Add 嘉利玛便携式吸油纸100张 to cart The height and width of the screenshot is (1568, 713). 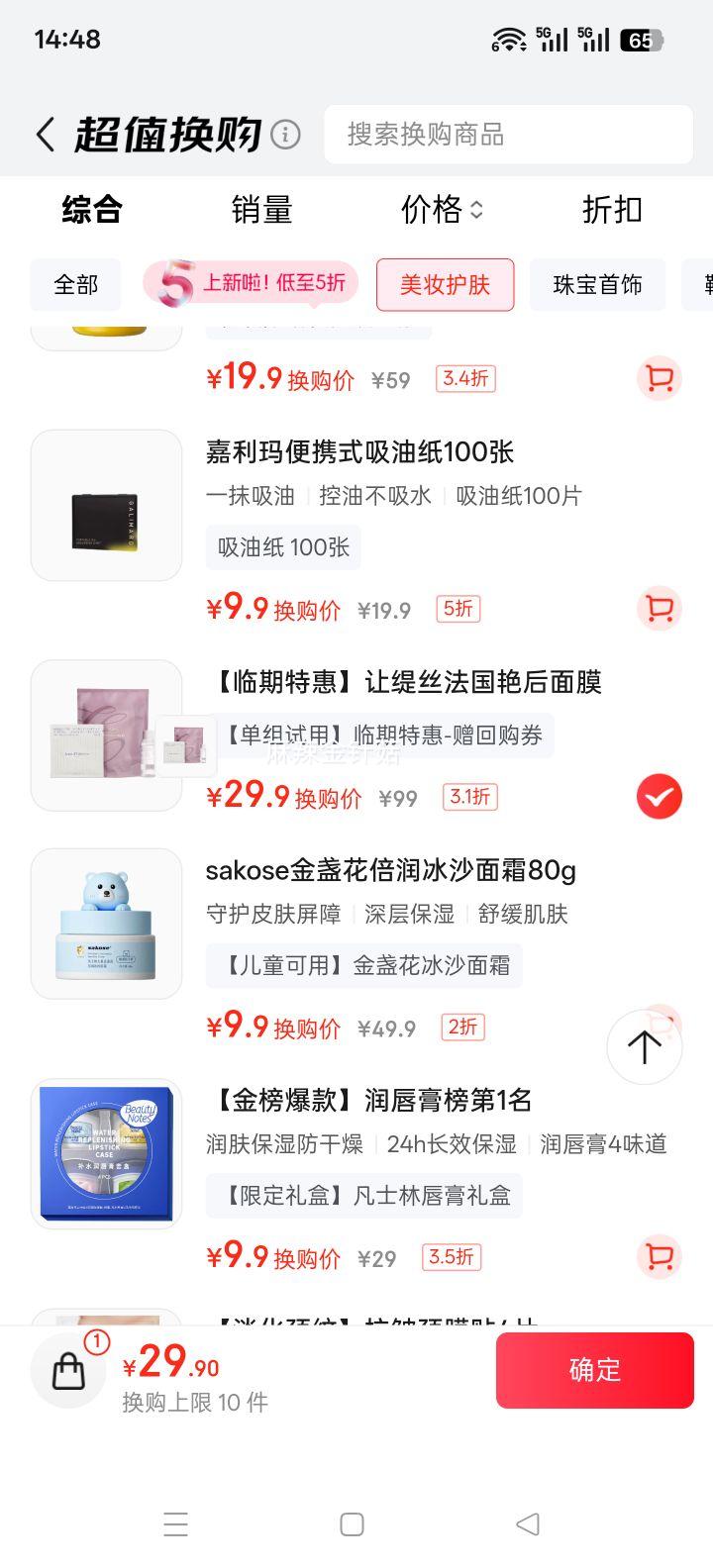coord(659,608)
